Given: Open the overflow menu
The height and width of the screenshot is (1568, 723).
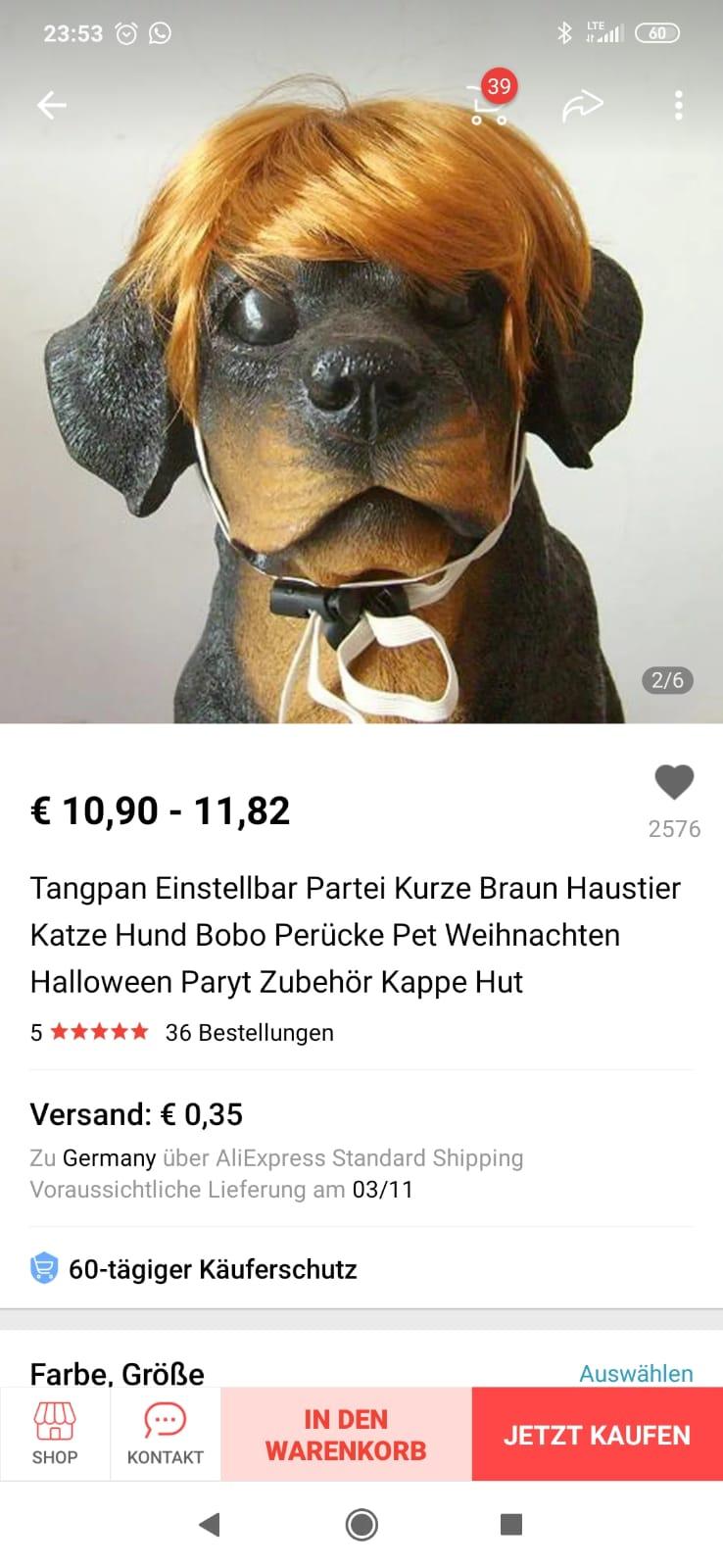Looking at the screenshot, I should [x=678, y=105].
